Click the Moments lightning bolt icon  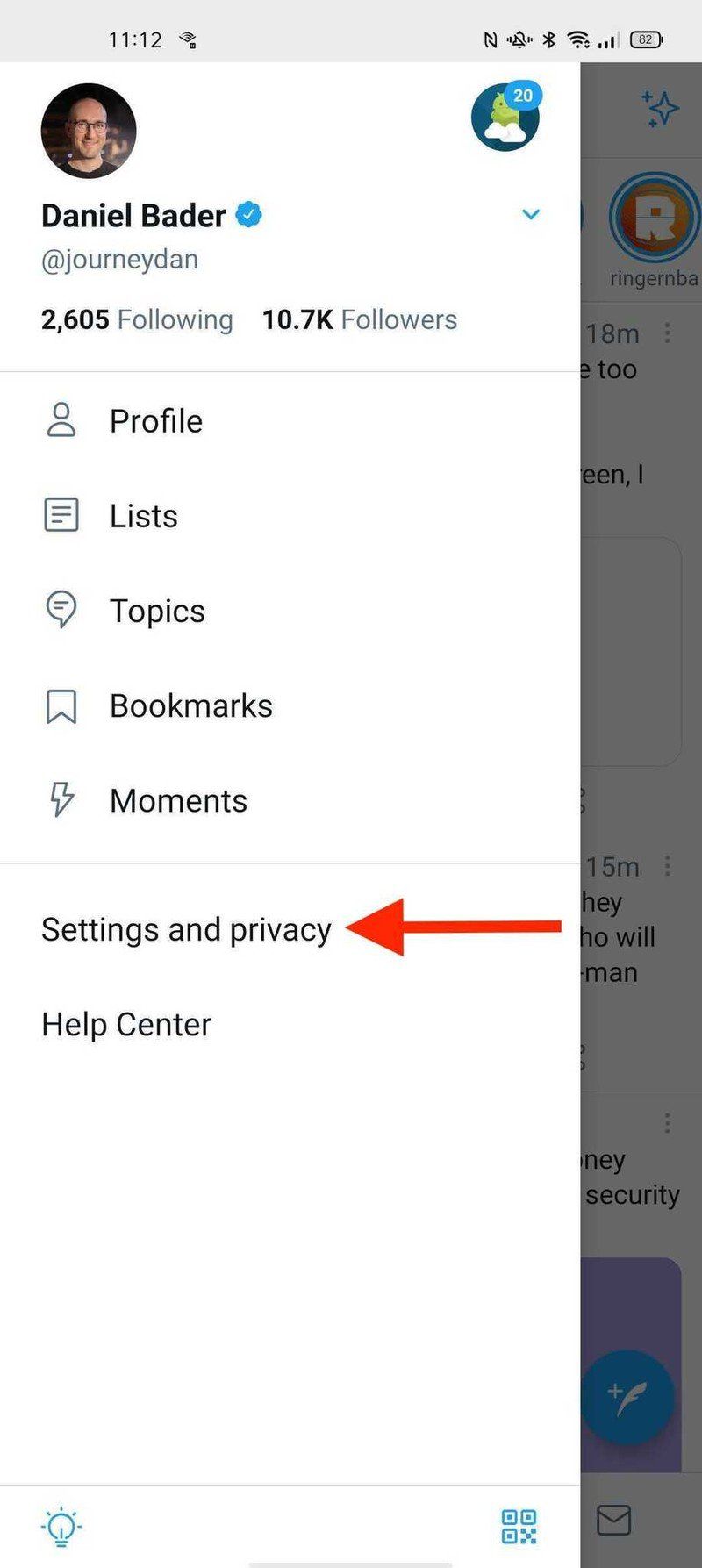click(x=61, y=799)
